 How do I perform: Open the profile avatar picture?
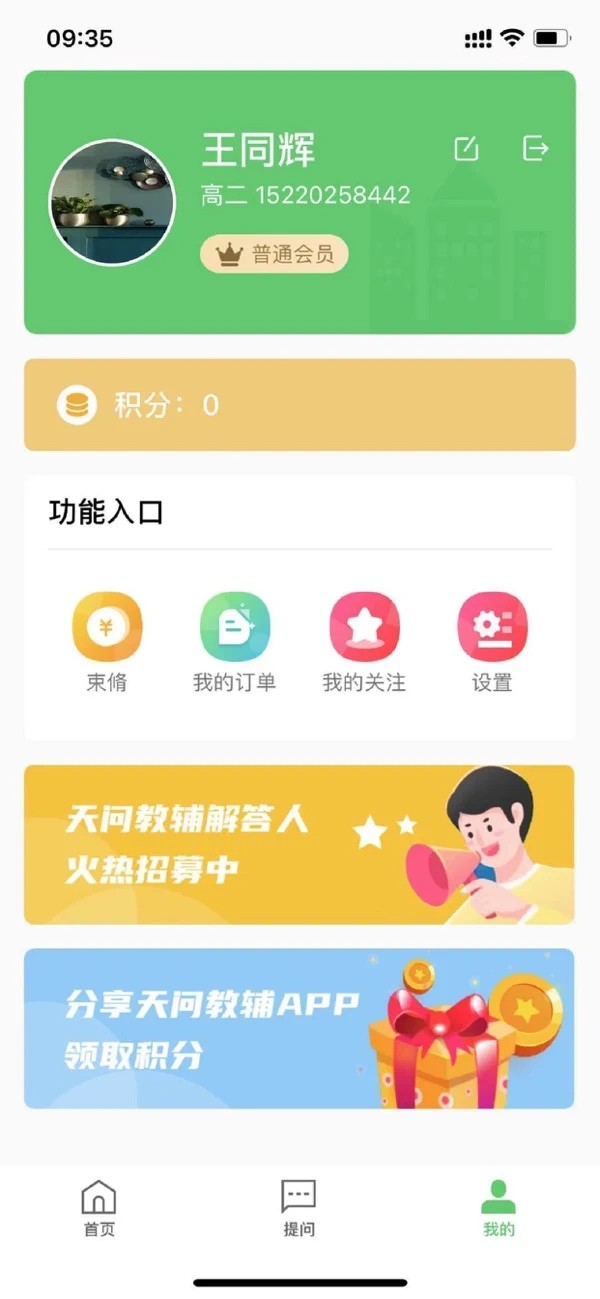(x=112, y=203)
